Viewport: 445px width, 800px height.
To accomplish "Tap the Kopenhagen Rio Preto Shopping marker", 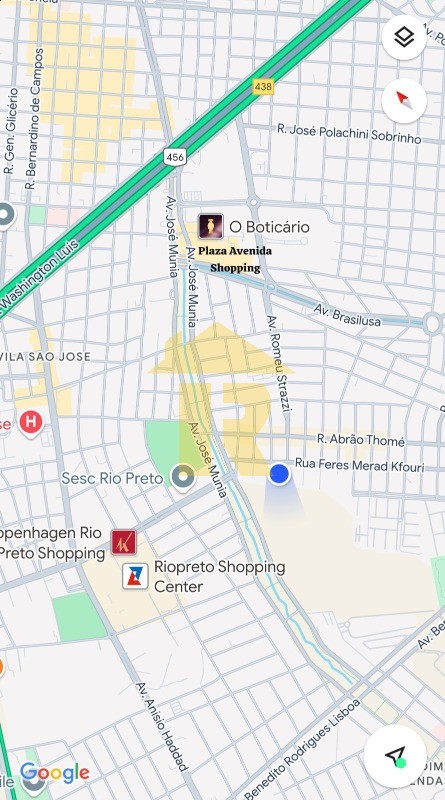I will 124,542.
